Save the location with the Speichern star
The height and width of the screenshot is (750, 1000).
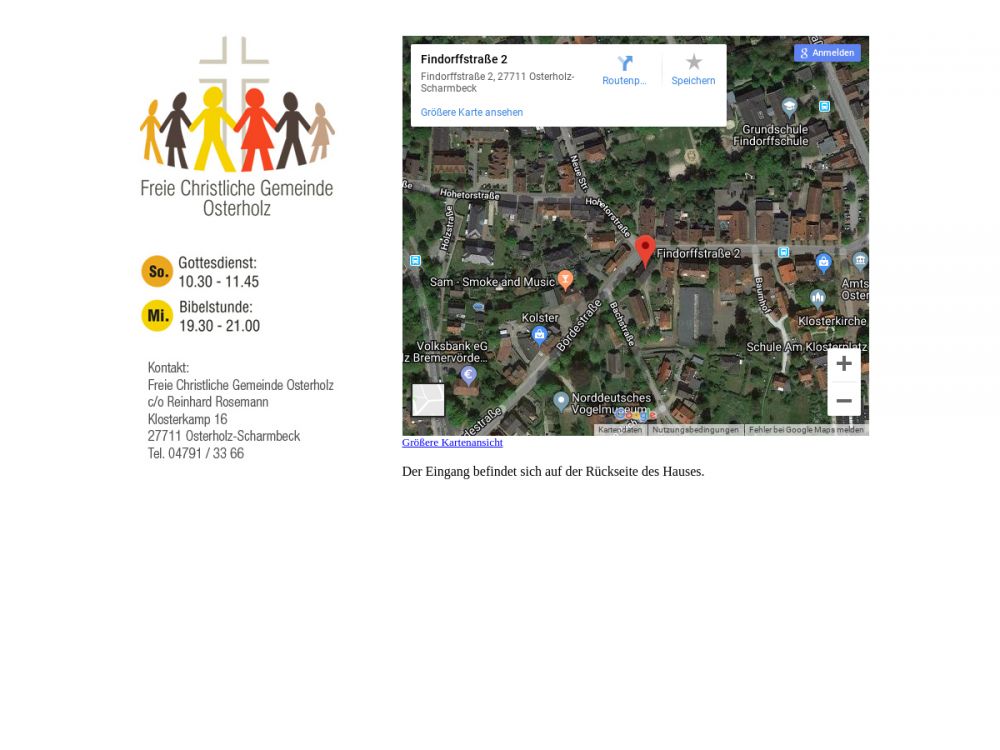pyautogui.click(x=693, y=69)
